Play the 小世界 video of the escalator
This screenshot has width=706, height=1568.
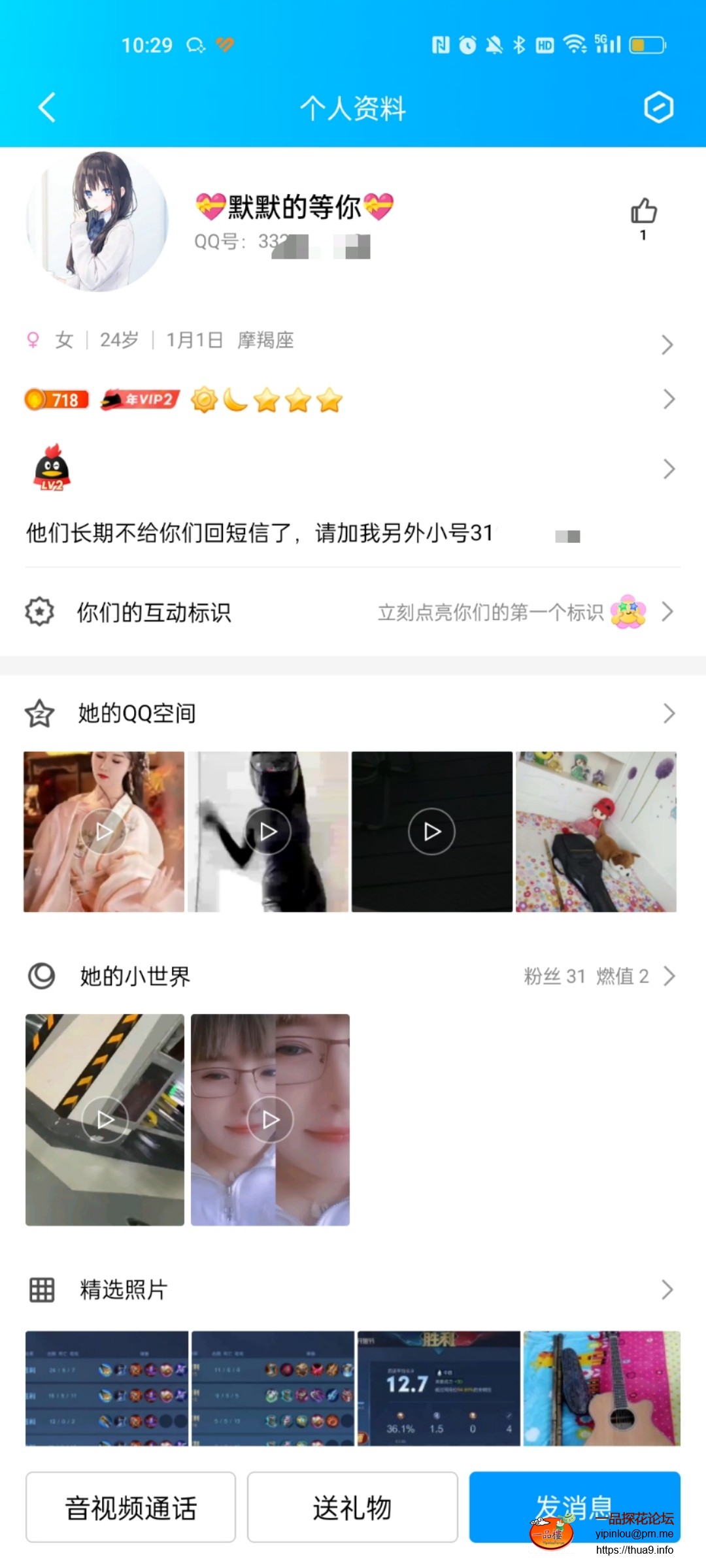(x=105, y=1120)
